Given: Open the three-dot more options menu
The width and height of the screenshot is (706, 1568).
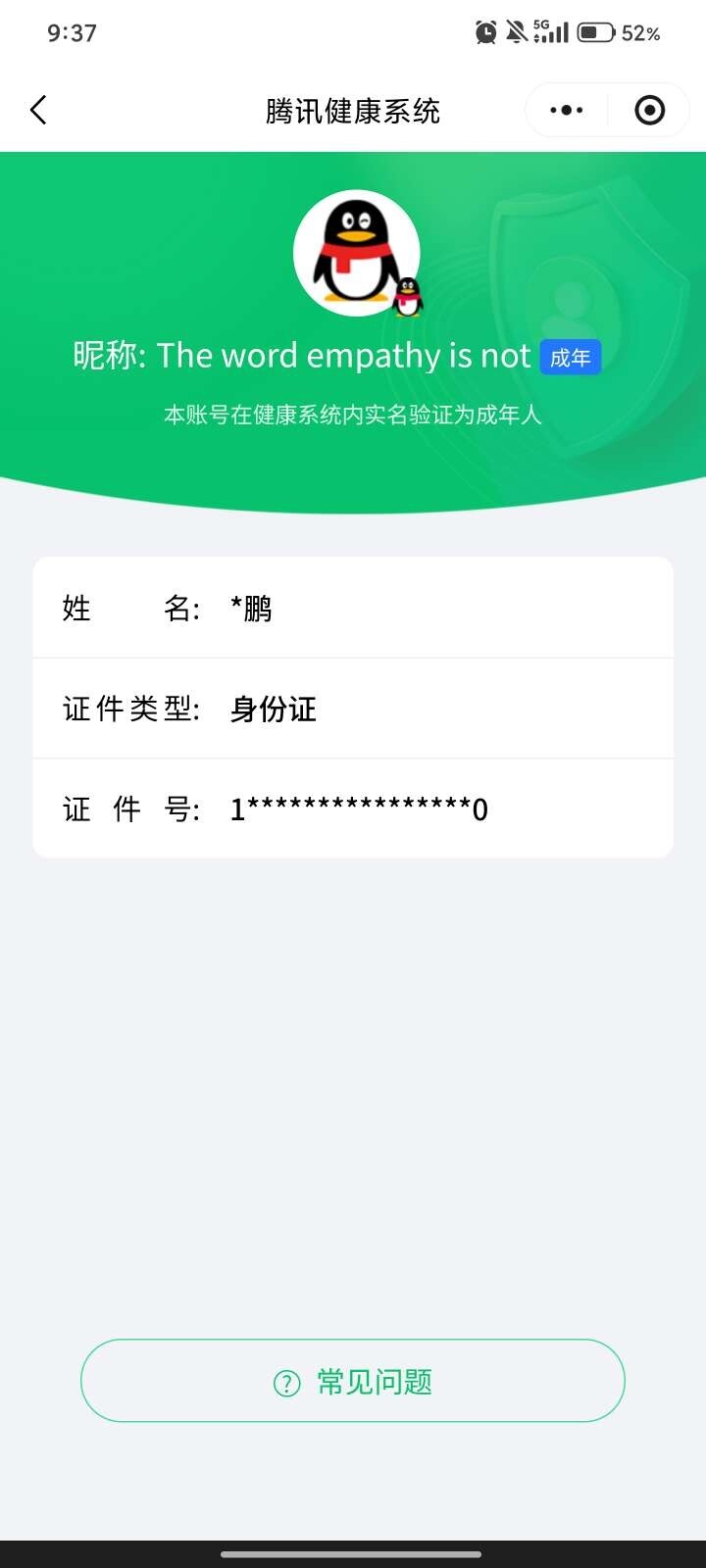Looking at the screenshot, I should (x=565, y=110).
